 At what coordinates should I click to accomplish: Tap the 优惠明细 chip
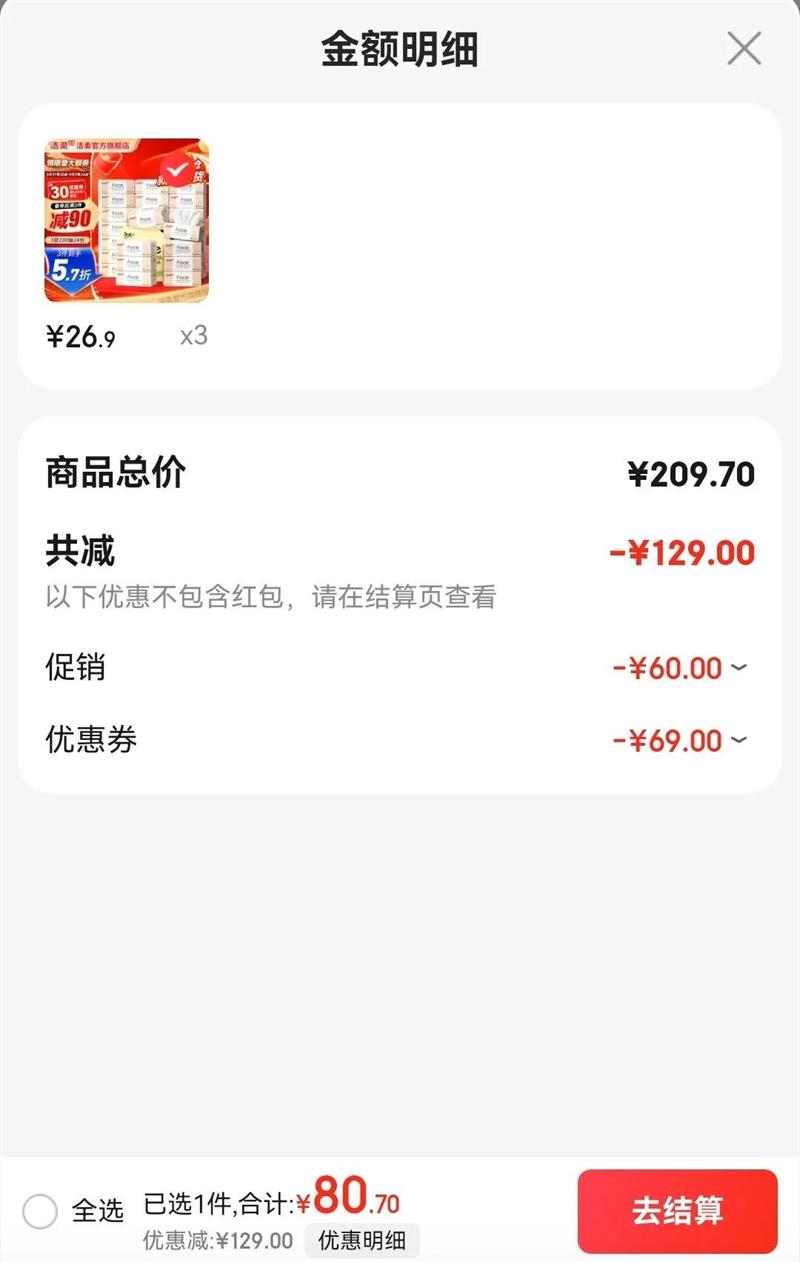point(362,1241)
